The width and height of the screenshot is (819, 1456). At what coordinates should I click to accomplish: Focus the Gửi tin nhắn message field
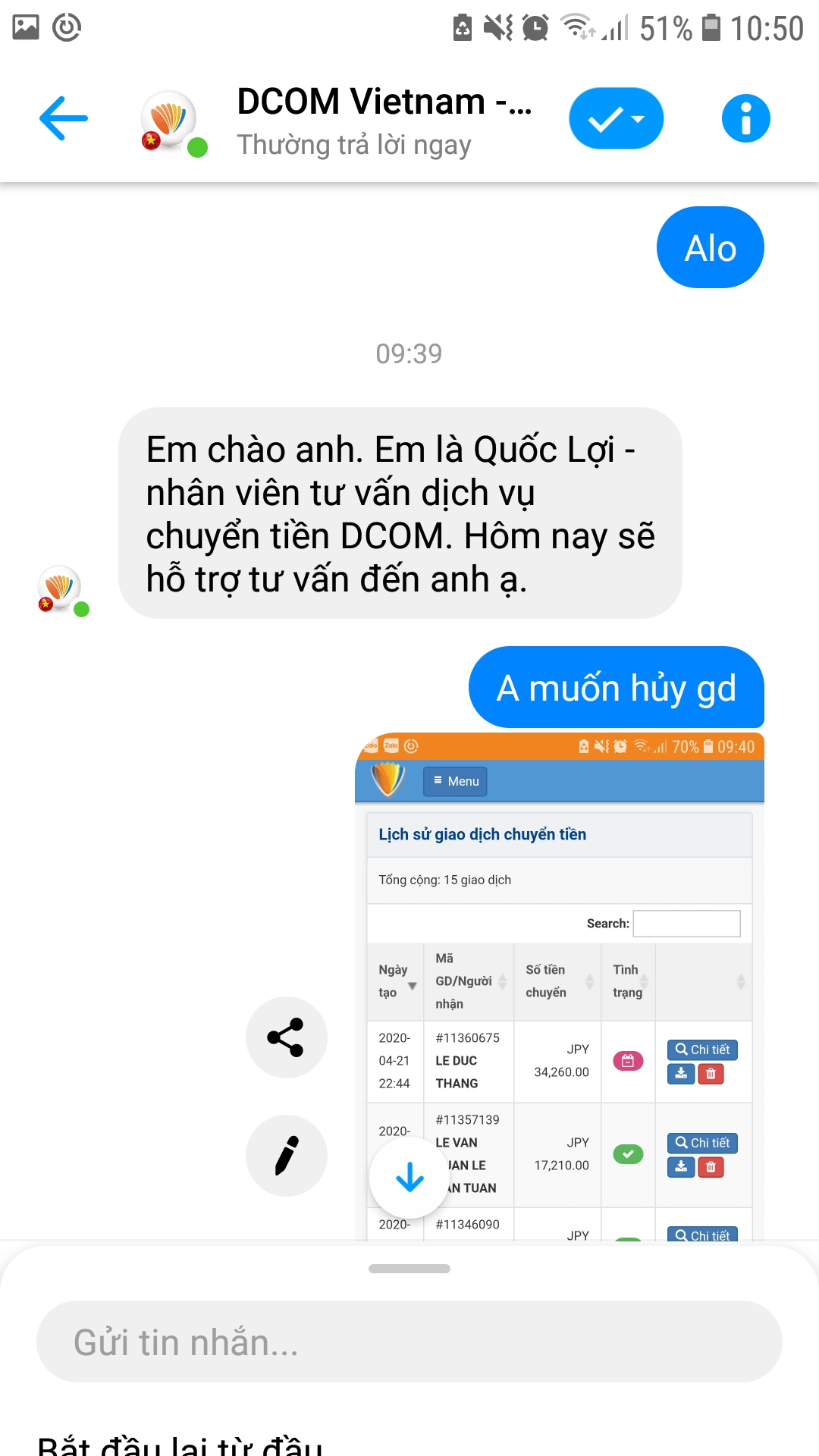click(x=409, y=1341)
